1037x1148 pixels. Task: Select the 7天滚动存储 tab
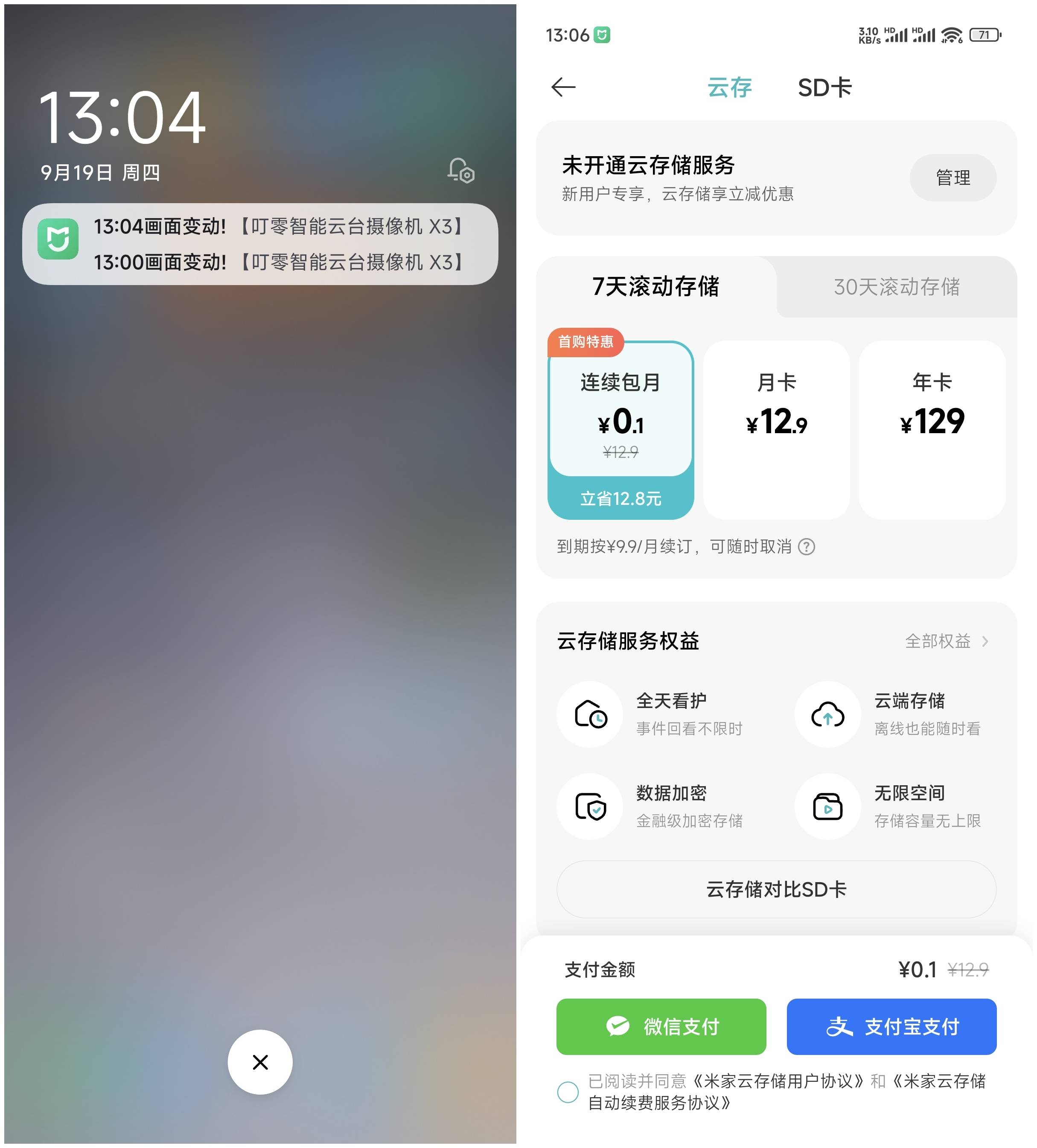(655, 287)
